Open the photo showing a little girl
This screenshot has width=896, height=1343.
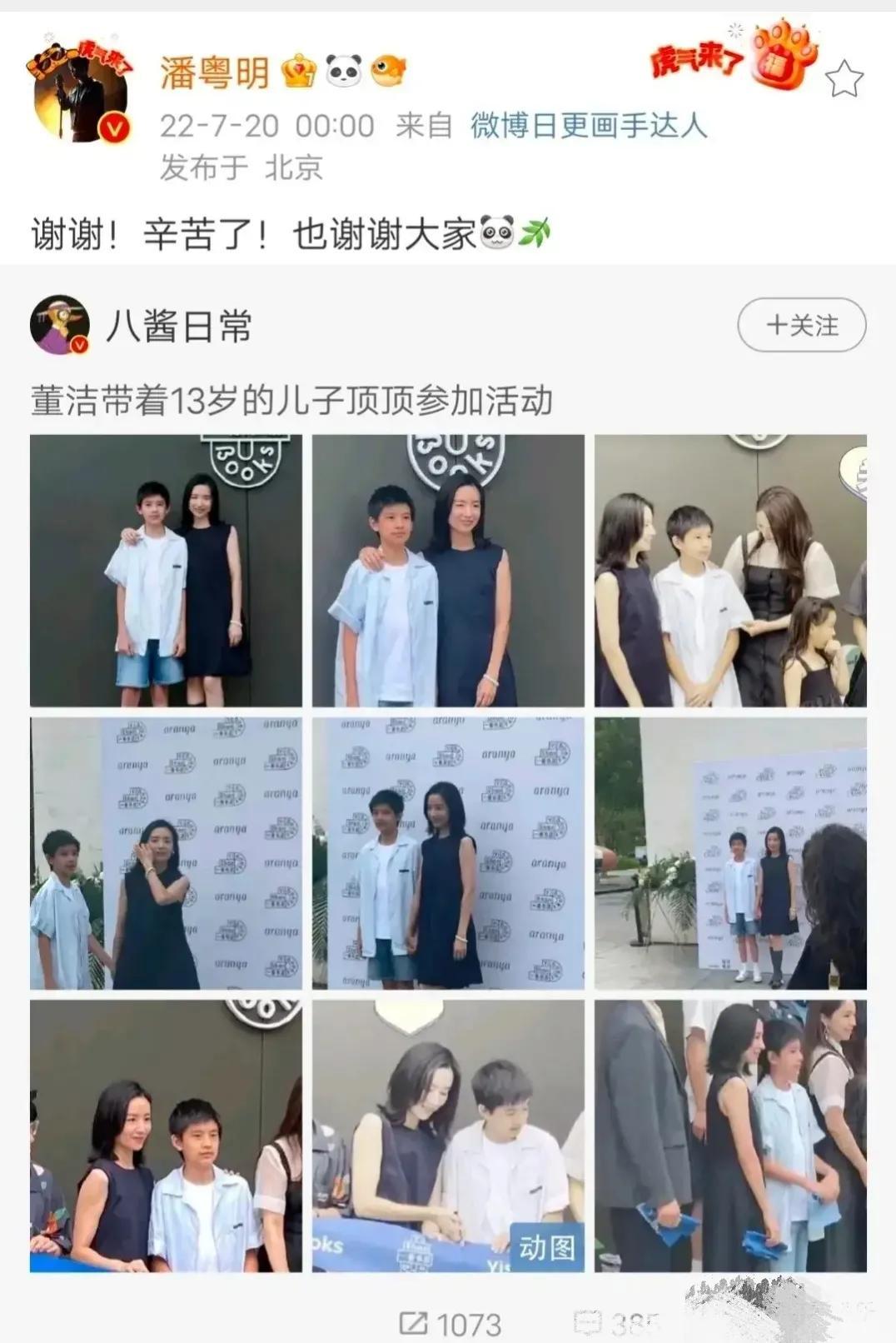pyautogui.click(x=730, y=571)
